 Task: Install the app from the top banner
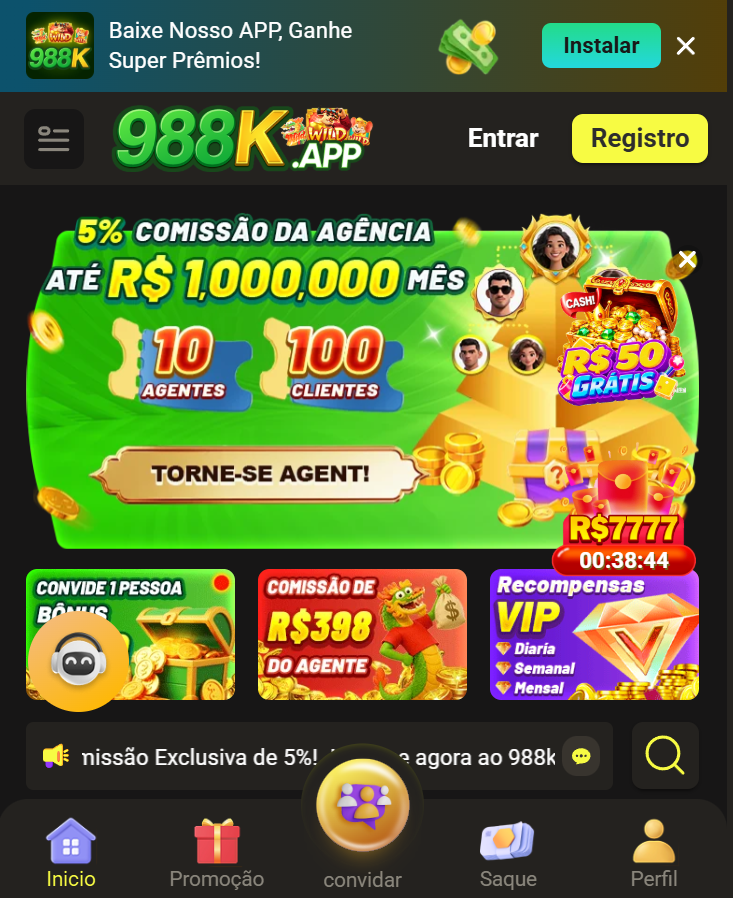coord(601,45)
